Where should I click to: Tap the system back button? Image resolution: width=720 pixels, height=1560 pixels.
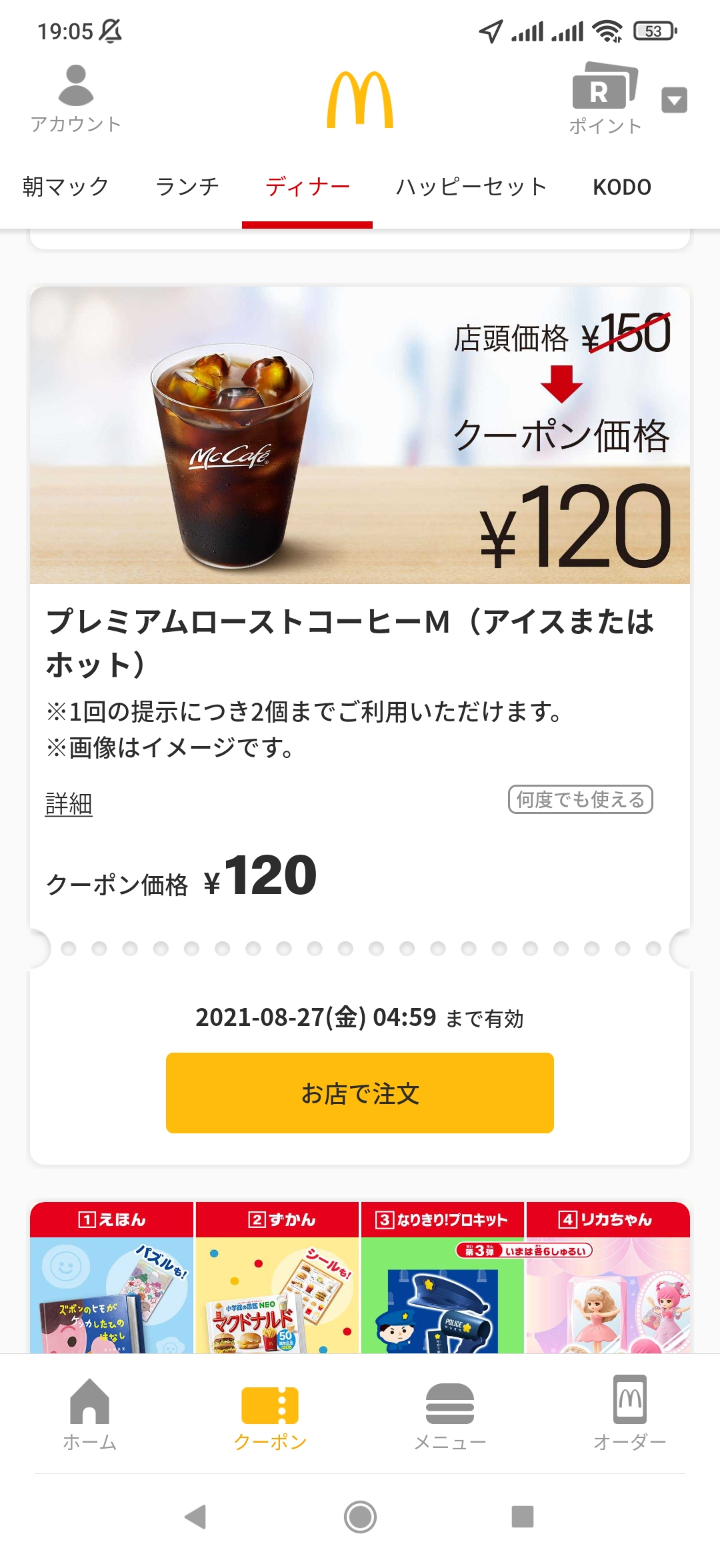(x=196, y=1517)
